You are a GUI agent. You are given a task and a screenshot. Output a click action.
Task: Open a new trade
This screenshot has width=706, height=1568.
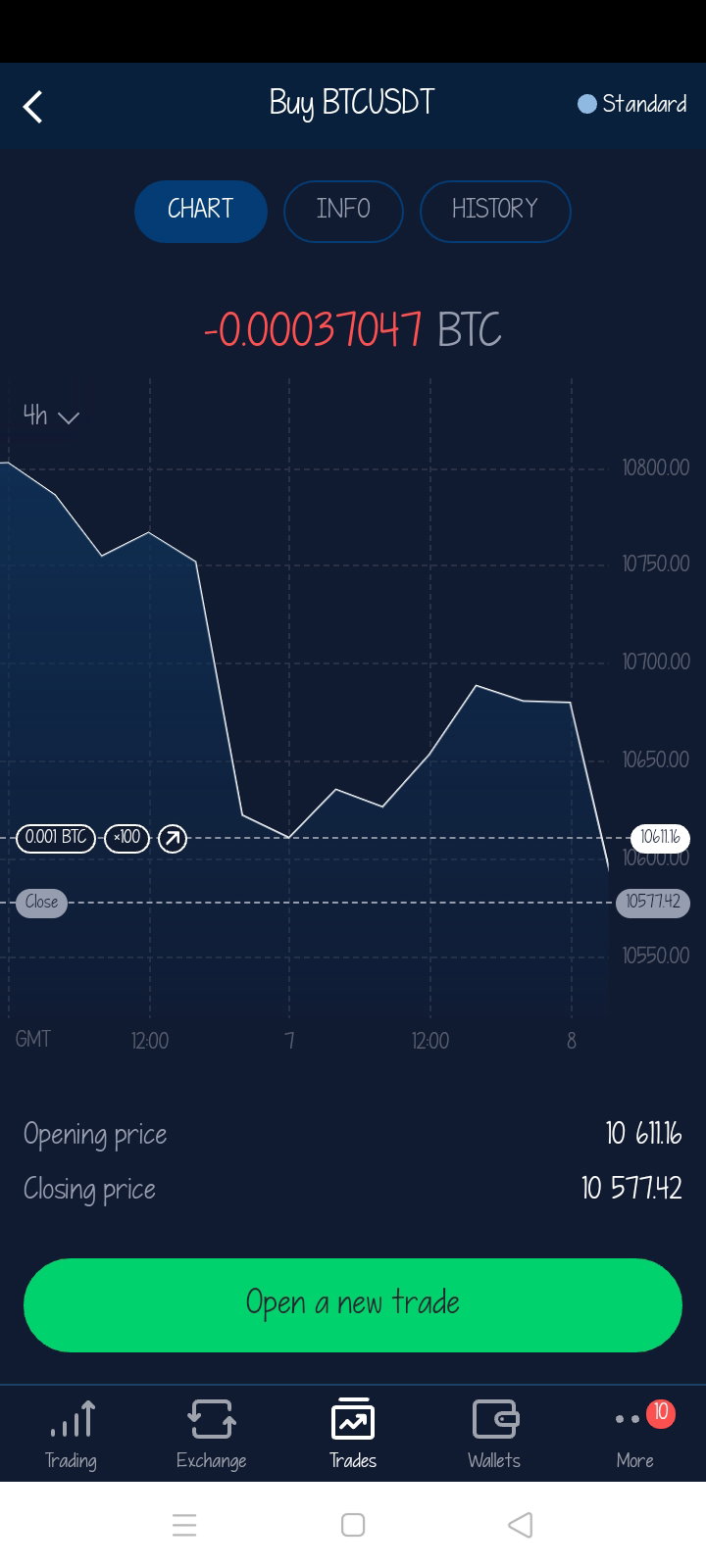[x=353, y=1304]
